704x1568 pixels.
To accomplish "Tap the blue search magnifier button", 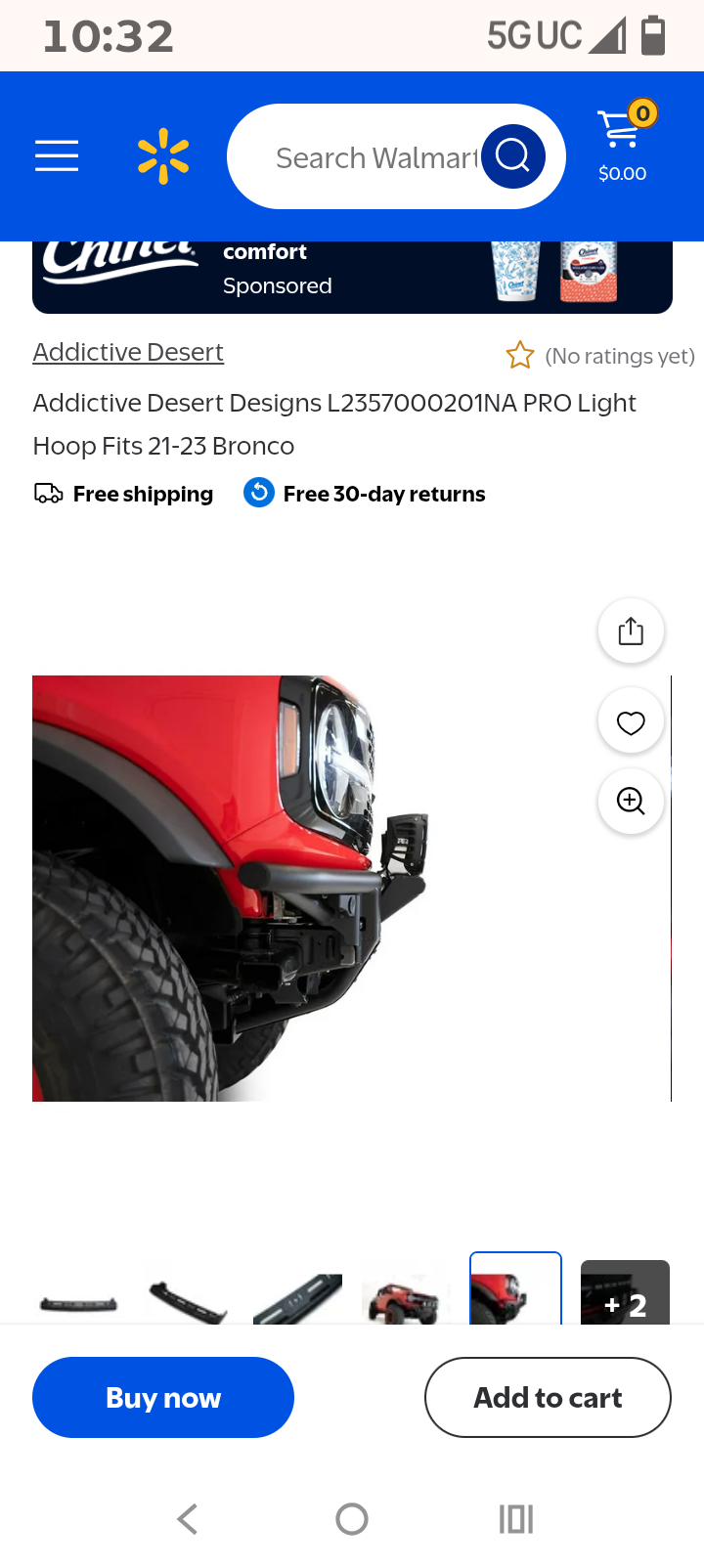I will coord(512,156).
